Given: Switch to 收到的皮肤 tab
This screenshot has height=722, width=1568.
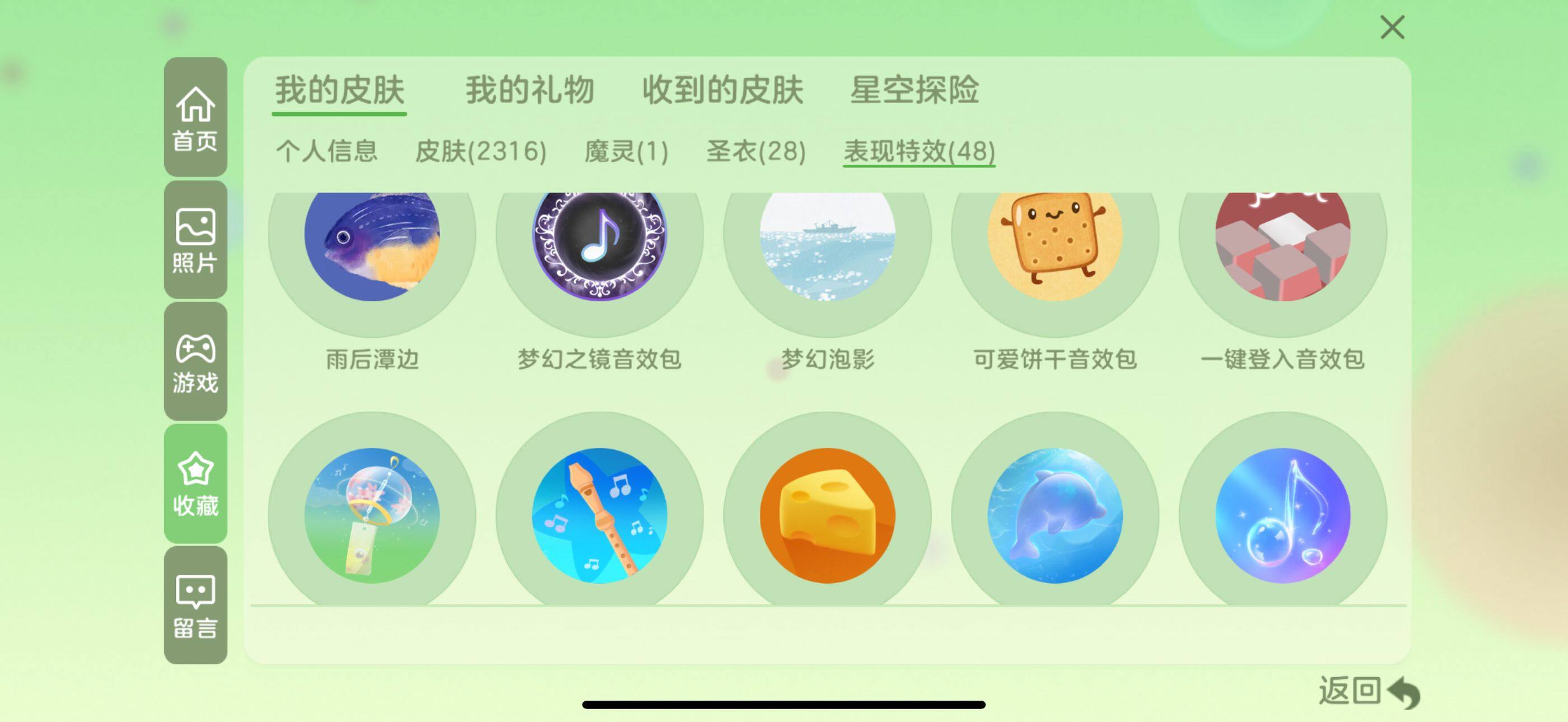Looking at the screenshot, I should tap(722, 91).
